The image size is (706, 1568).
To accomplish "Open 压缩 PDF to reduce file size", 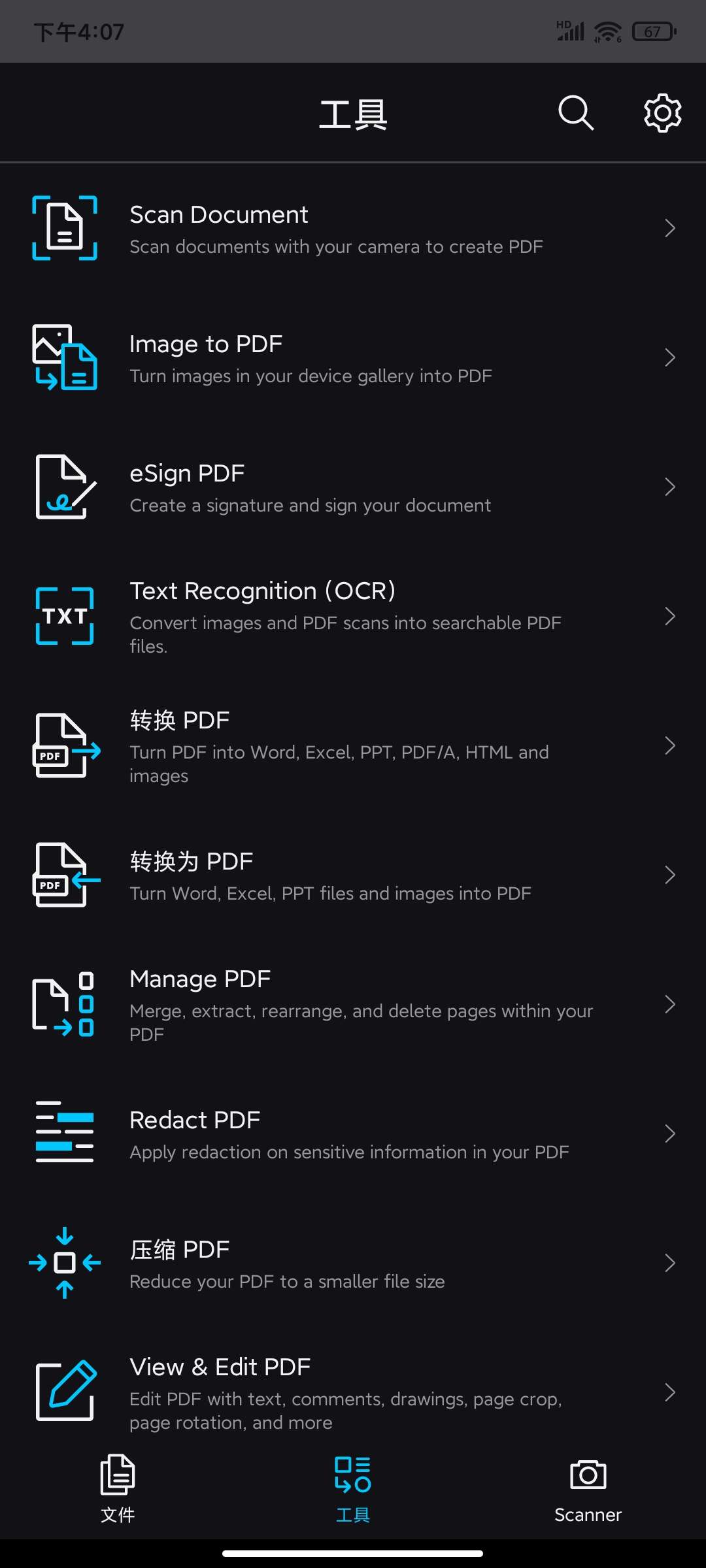I will coord(353,1264).
